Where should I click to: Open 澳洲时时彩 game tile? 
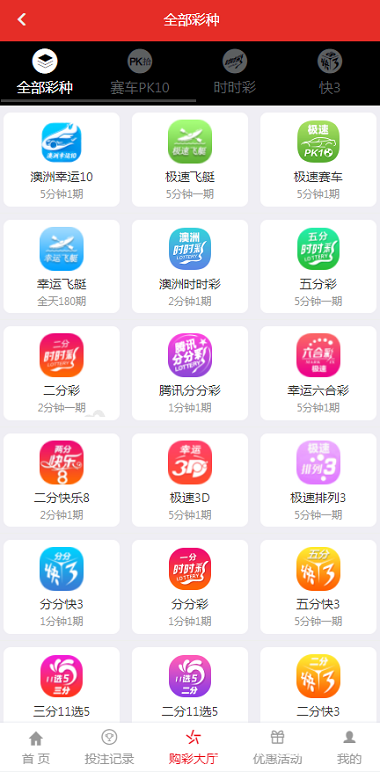tap(190, 266)
